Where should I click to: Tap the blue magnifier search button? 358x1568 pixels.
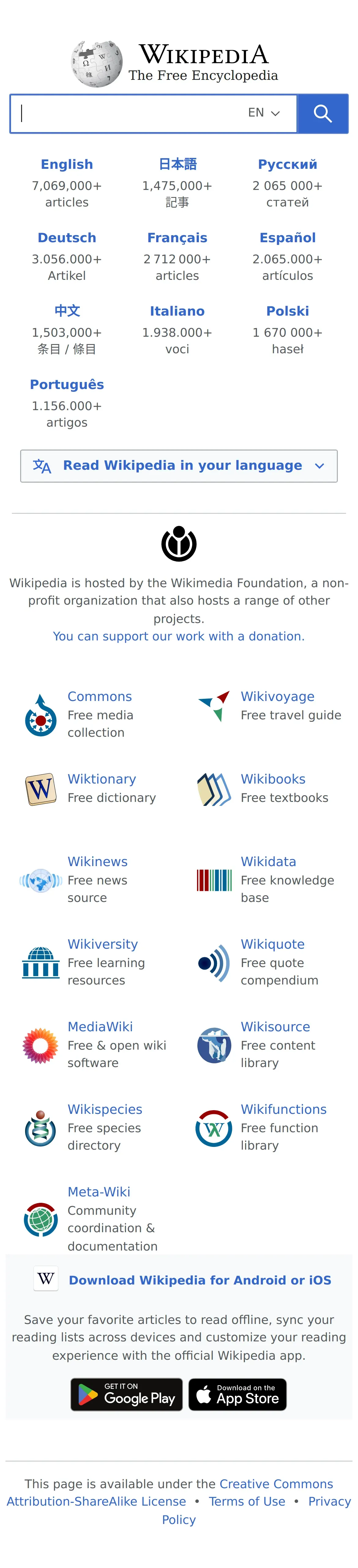coord(322,114)
